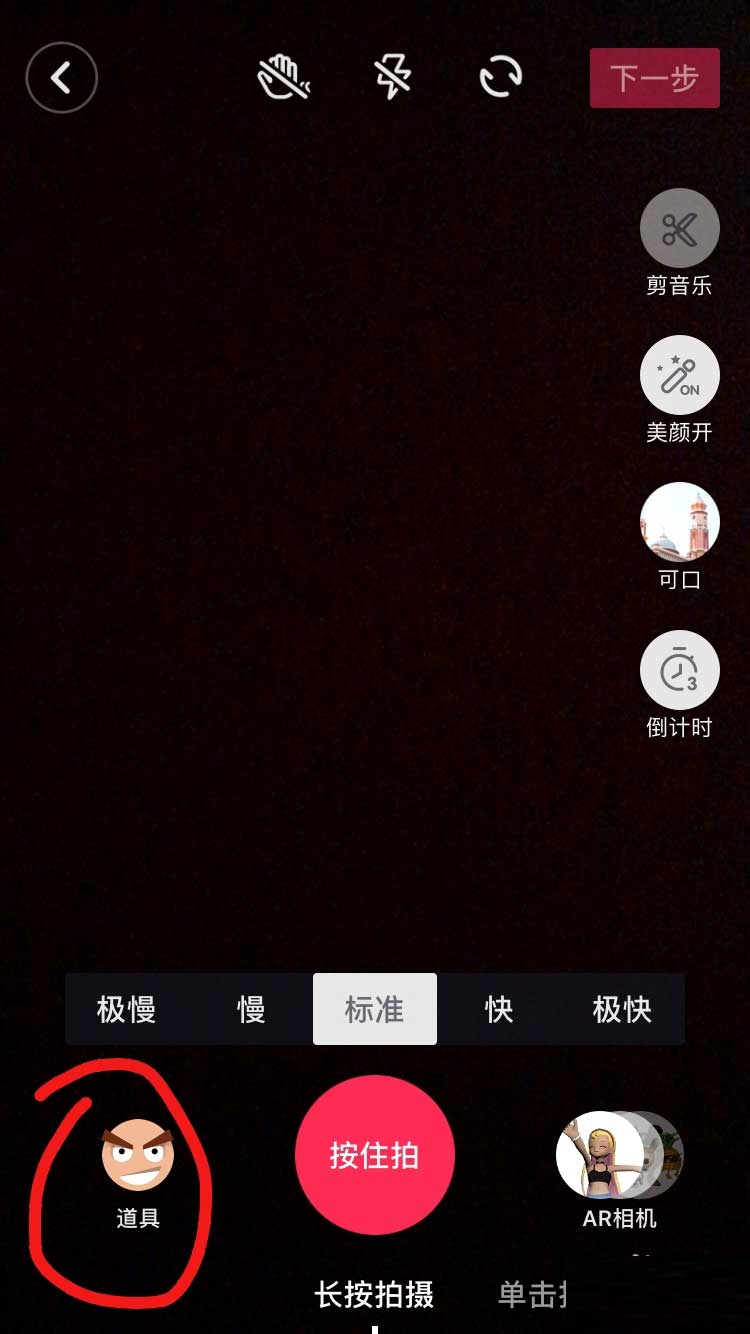Open the 可口 filter option
The width and height of the screenshot is (750, 1334).
coord(679,523)
